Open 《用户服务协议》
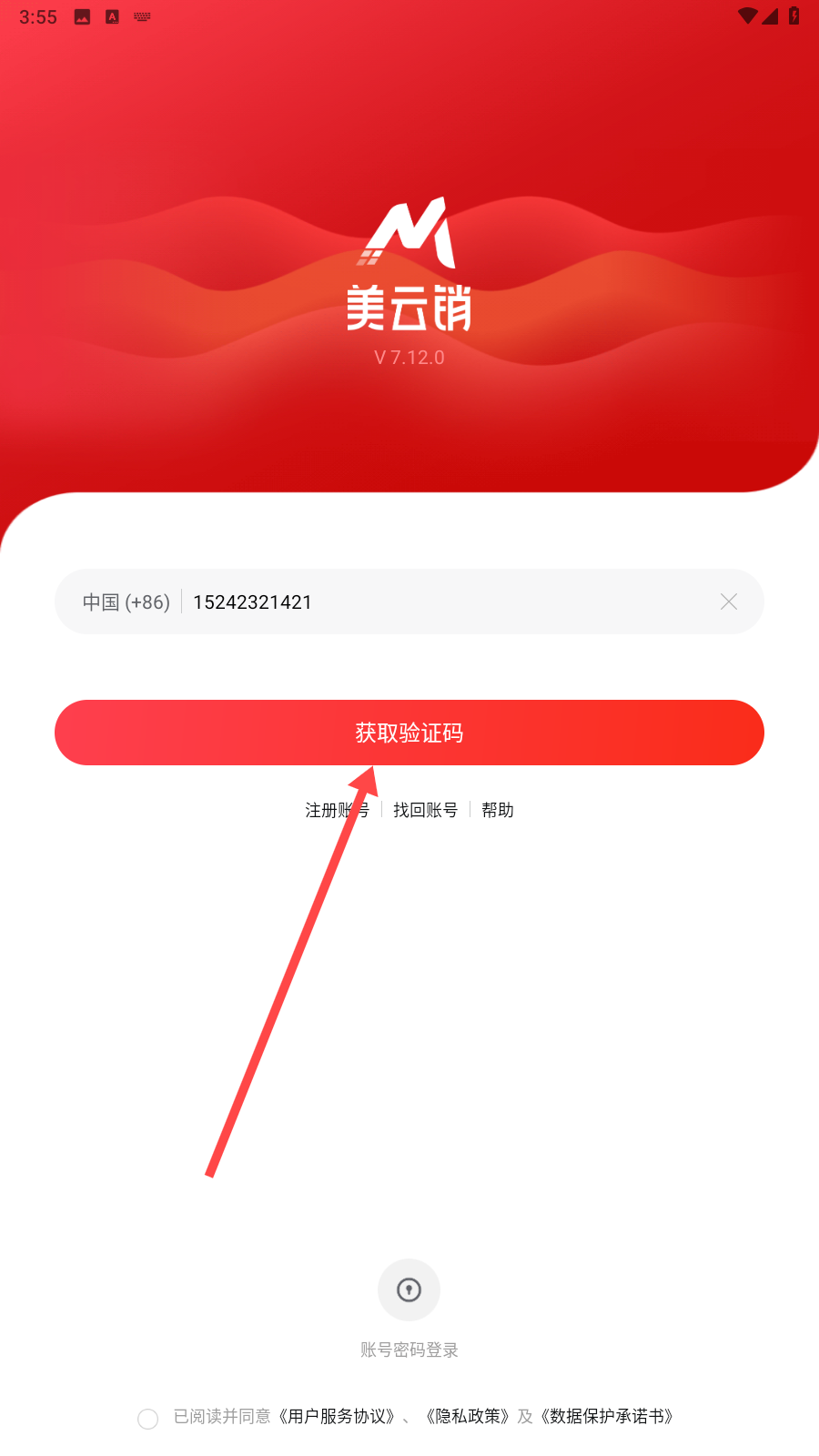 pyautogui.click(x=337, y=1416)
